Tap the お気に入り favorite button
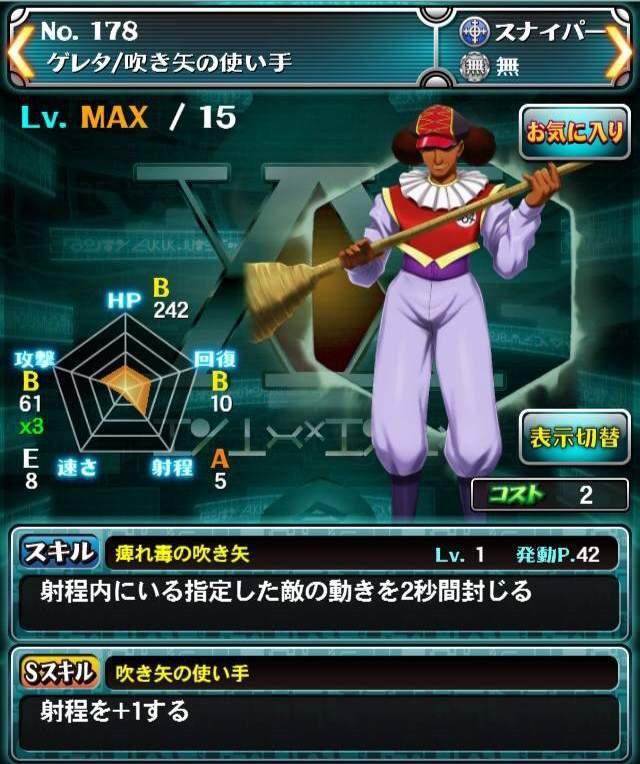This screenshot has height=764, width=640. [573, 133]
